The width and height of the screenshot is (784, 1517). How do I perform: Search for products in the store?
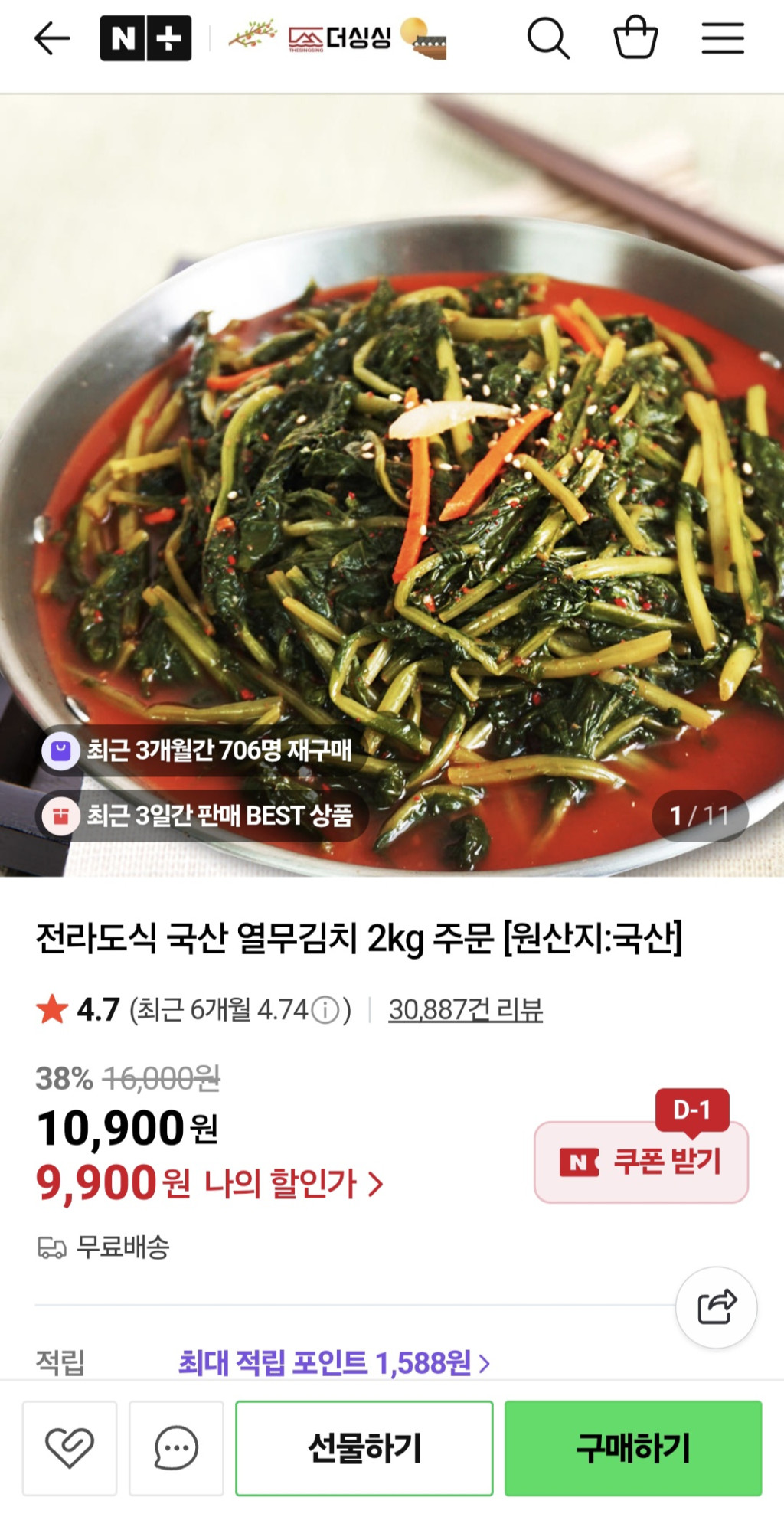(x=548, y=38)
